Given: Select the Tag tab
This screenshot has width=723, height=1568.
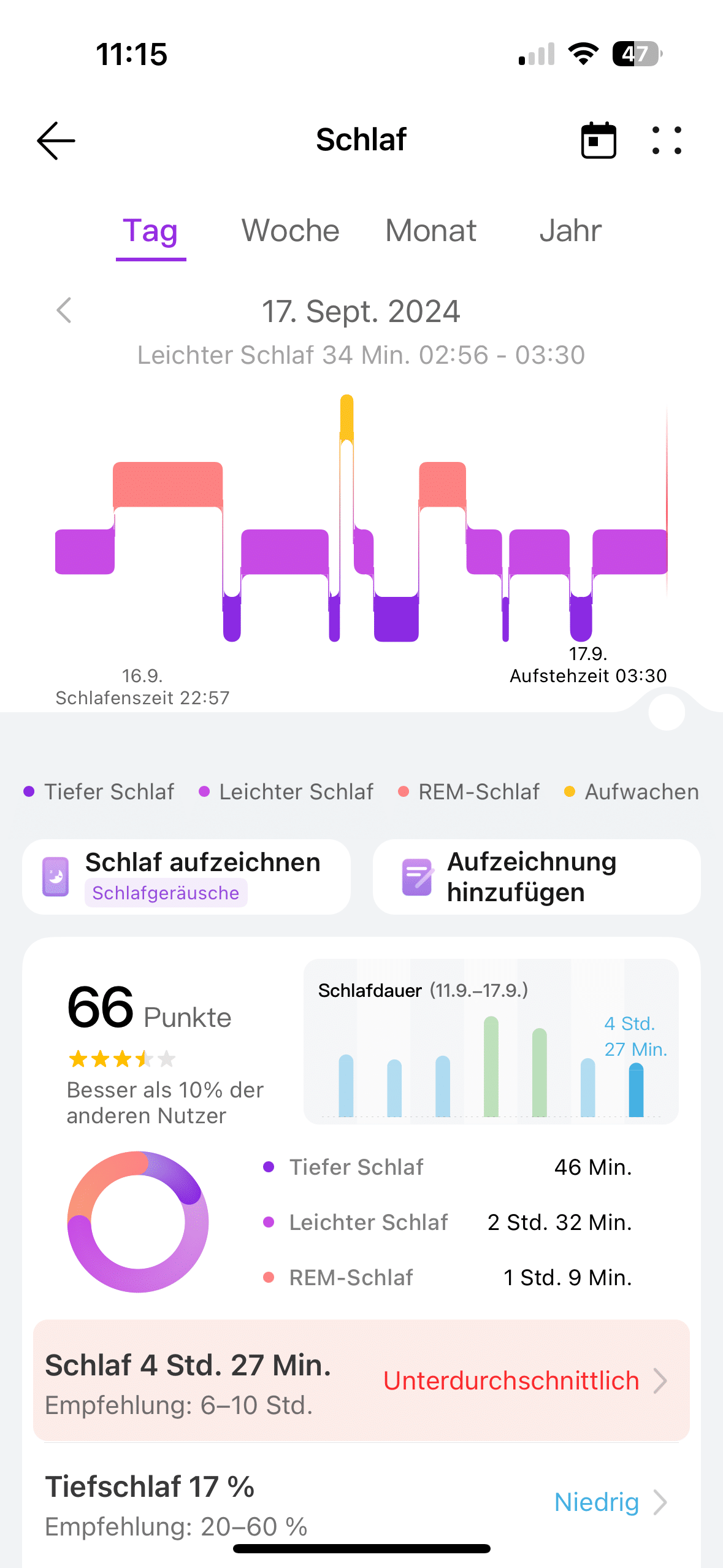Looking at the screenshot, I should 150,231.
